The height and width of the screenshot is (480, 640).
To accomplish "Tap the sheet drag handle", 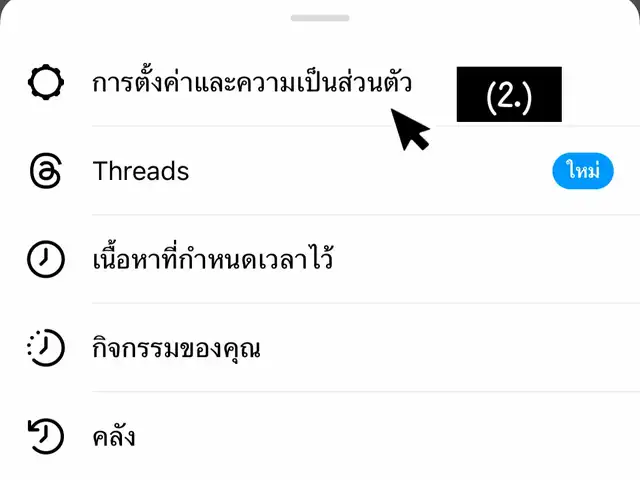I will pos(320,18).
